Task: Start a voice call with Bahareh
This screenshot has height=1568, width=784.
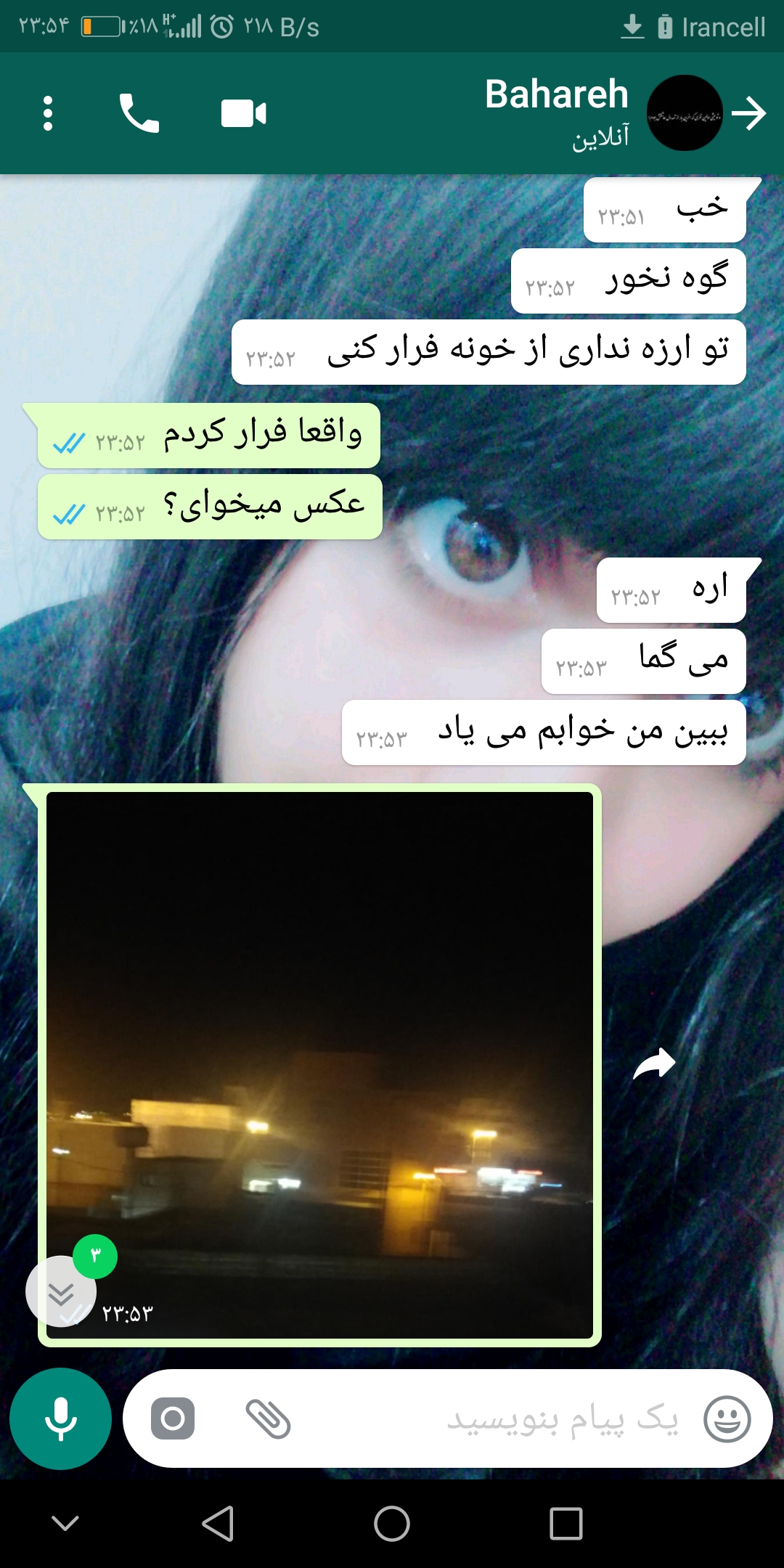Action: (x=139, y=113)
